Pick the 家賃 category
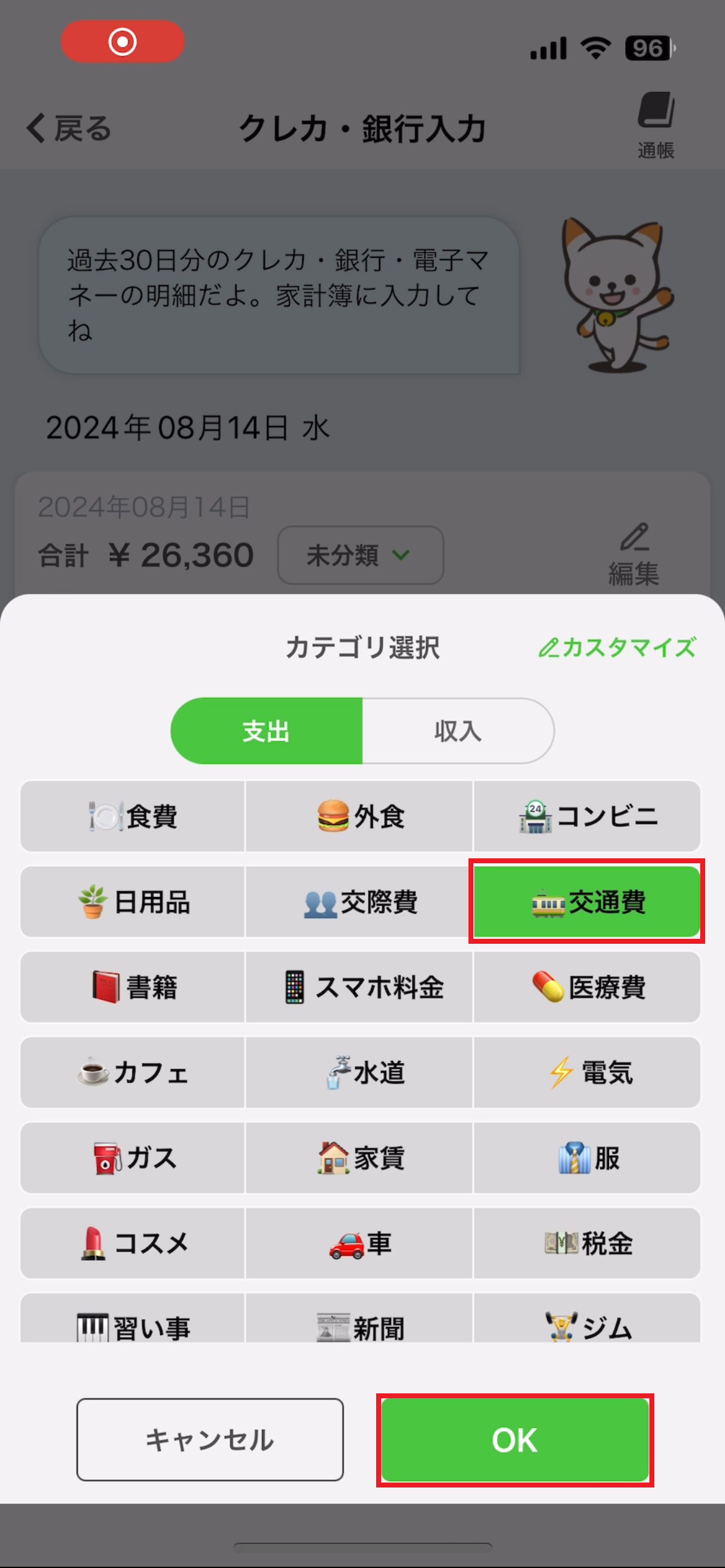 point(359,1158)
